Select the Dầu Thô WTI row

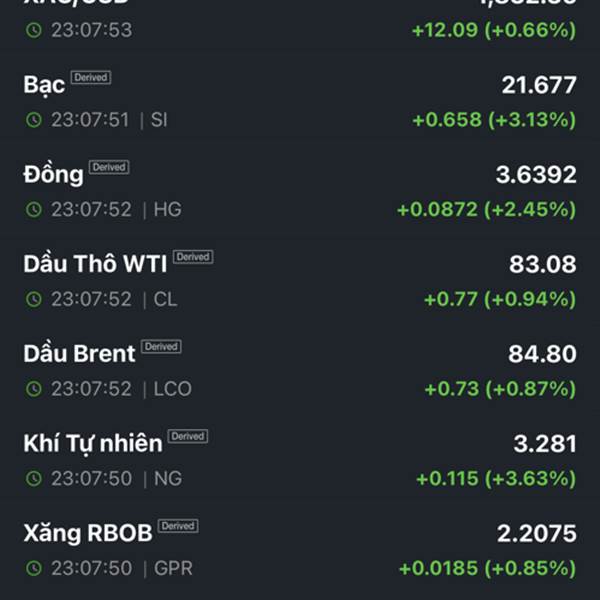tap(300, 281)
